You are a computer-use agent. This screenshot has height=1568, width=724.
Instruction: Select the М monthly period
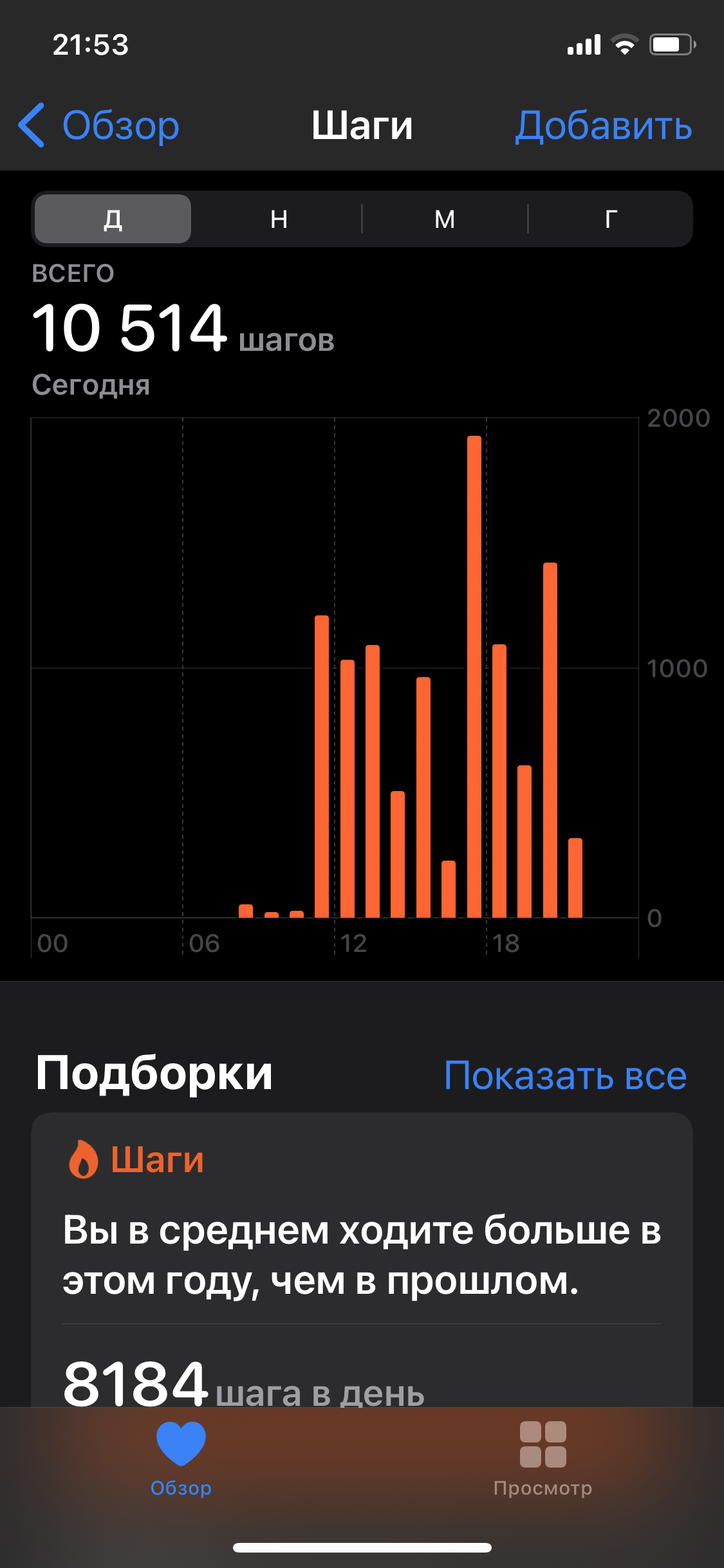[x=444, y=219]
